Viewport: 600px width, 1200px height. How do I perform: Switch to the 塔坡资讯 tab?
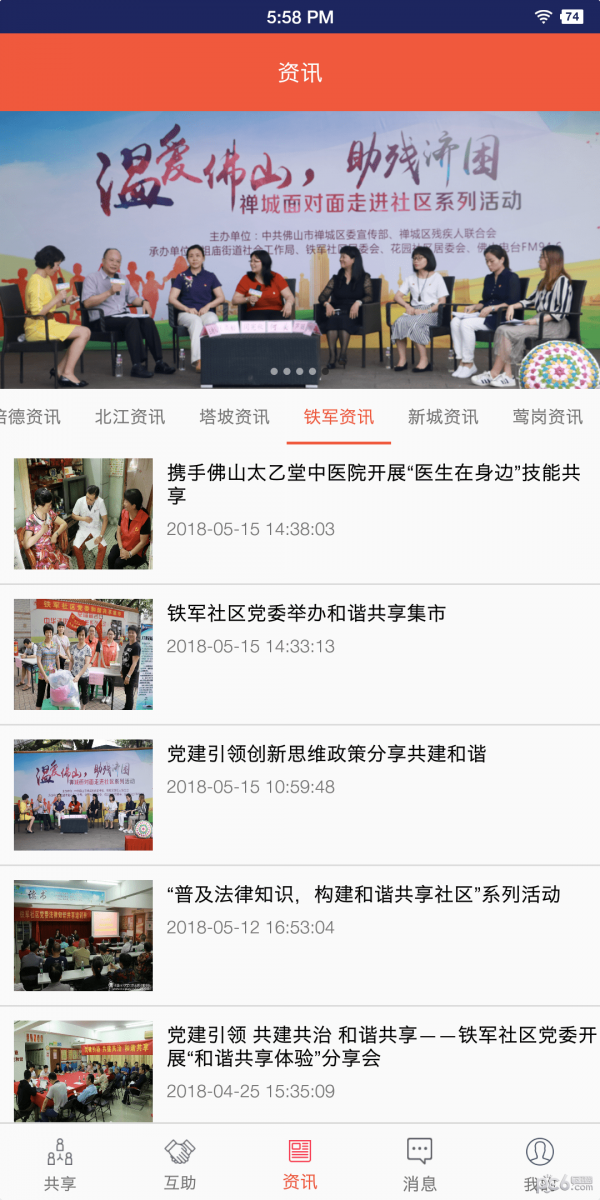[234, 417]
